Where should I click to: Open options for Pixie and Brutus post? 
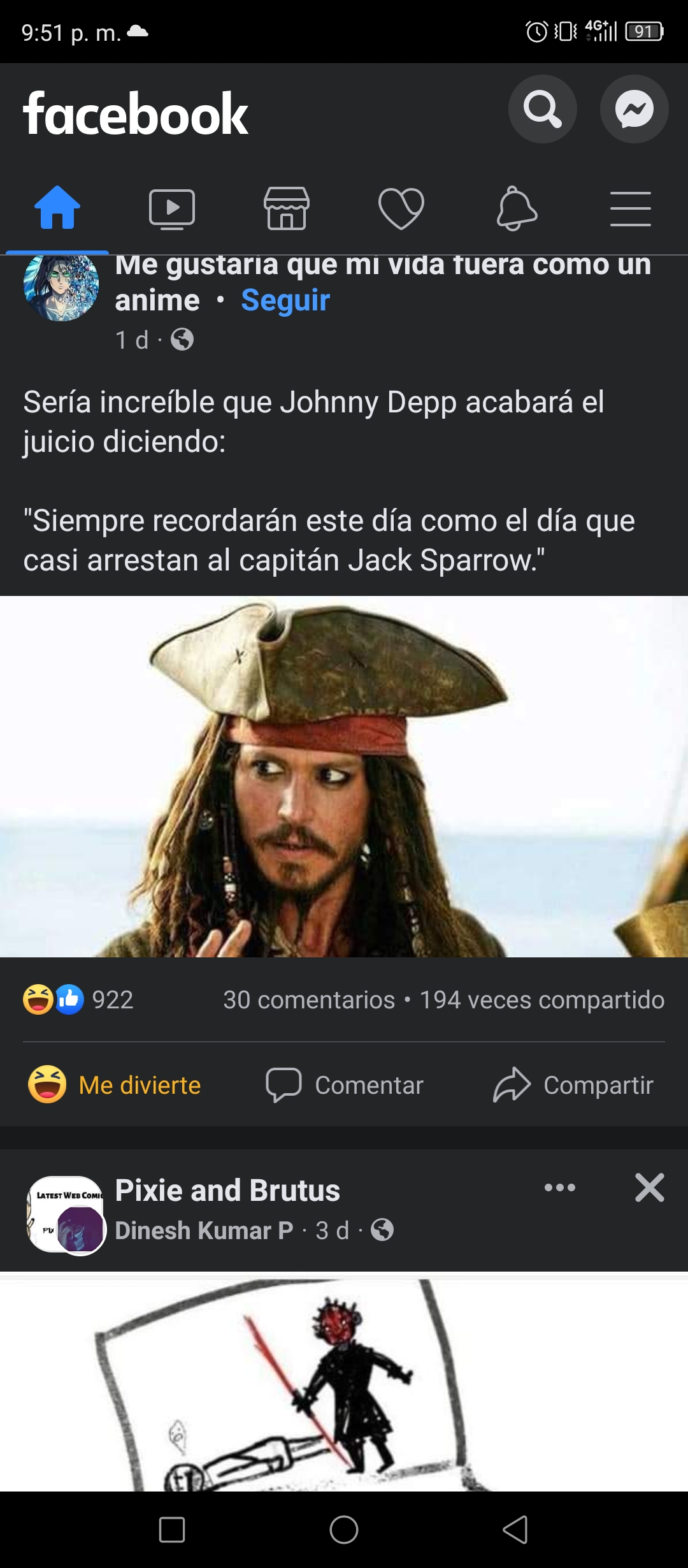click(560, 1187)
